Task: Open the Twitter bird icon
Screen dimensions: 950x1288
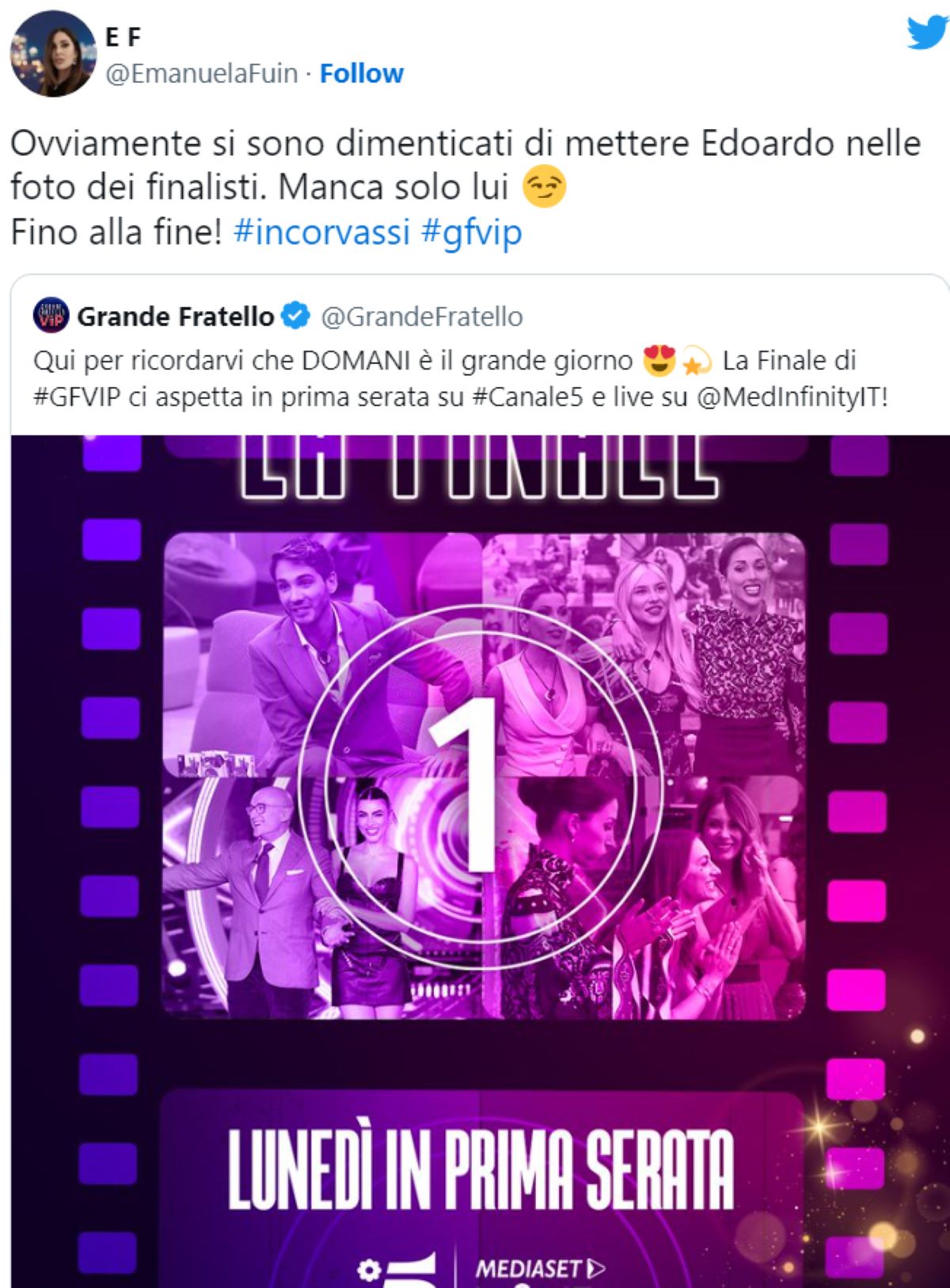Action: [927, 32]
